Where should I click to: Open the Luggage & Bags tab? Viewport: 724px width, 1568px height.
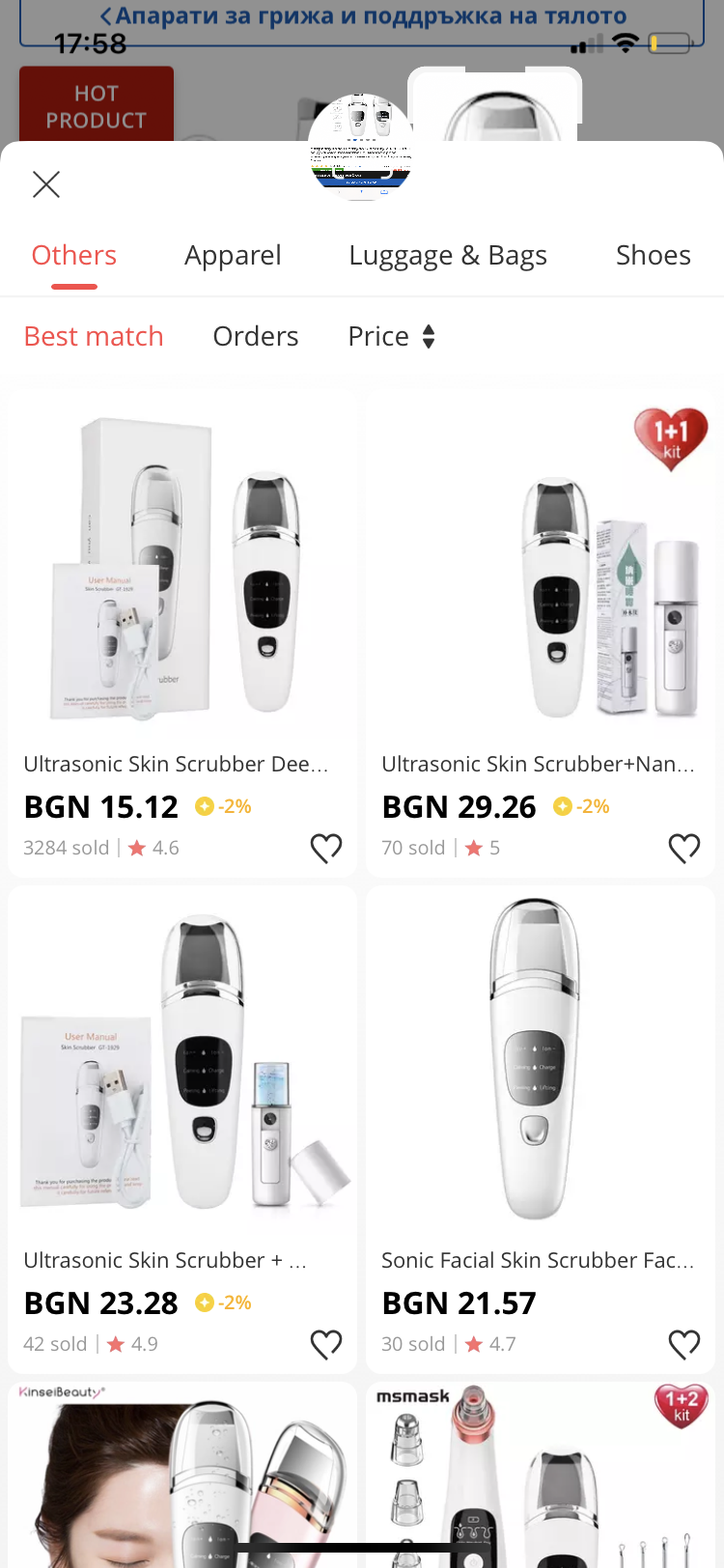[x=448, y=256]
